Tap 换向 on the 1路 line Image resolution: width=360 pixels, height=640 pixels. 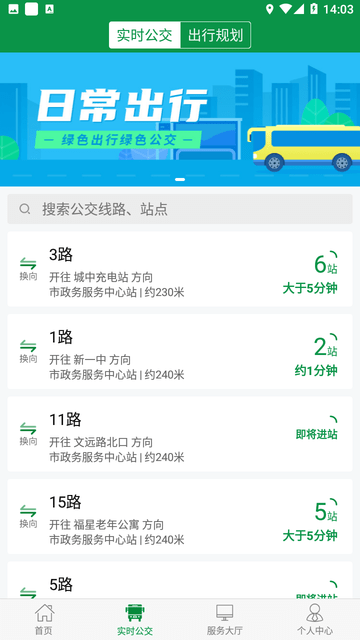[28, 352]
